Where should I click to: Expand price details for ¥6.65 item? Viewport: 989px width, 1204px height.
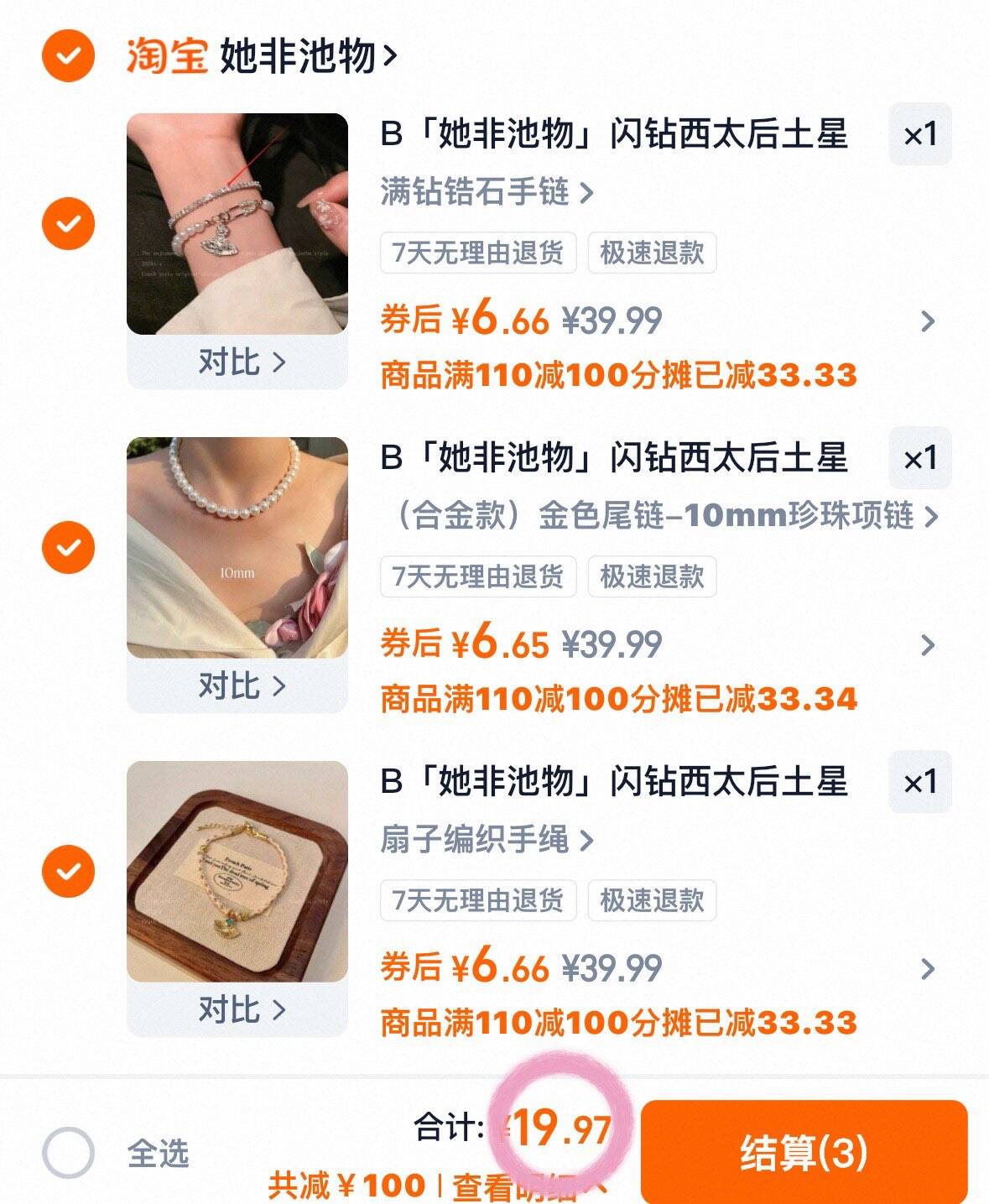tap(927, 644)
